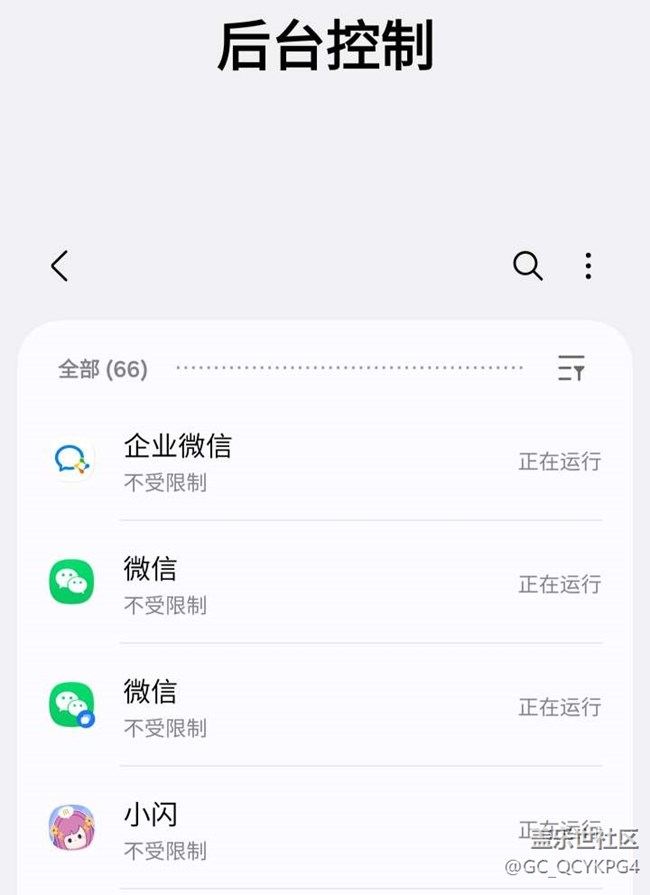Viewport: 650px width, 895px height.
Task: Go back from 后台控制 screen
Action: click(x=60, y=266)
